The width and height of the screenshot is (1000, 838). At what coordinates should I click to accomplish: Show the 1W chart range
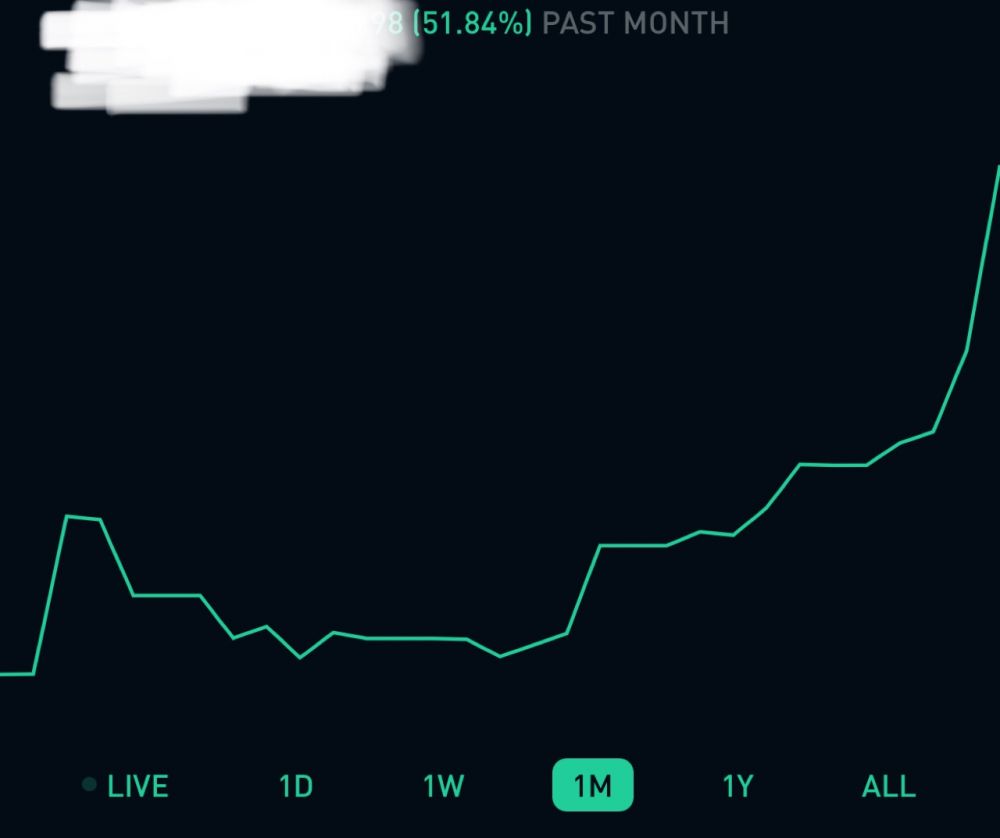pyautogui.click(x=443, y=786)
